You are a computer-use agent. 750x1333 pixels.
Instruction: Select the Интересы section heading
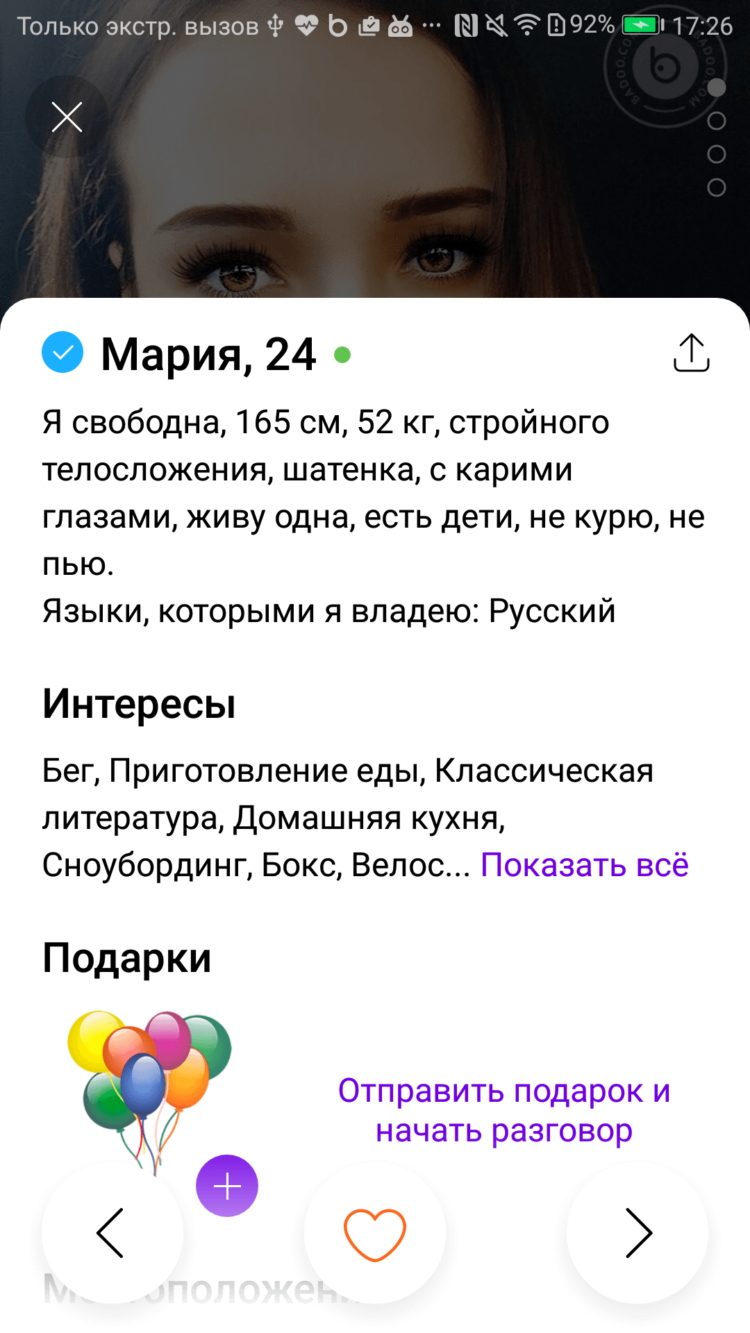pyautogui.click(x=138, y=704)
